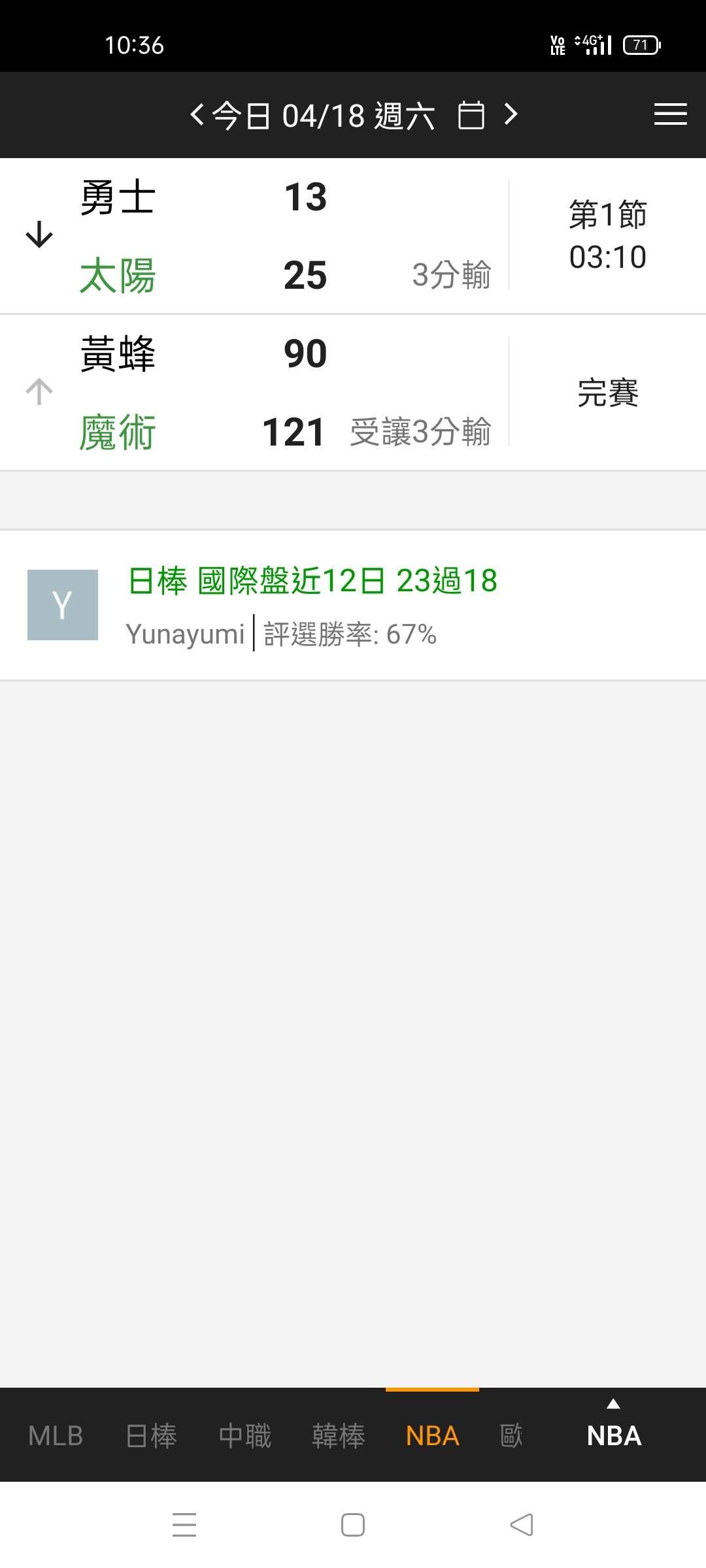Open Yunayumi's 日棒 國際盤 post
Viewport: 706px width, 1568px height.
coord(353,606)
